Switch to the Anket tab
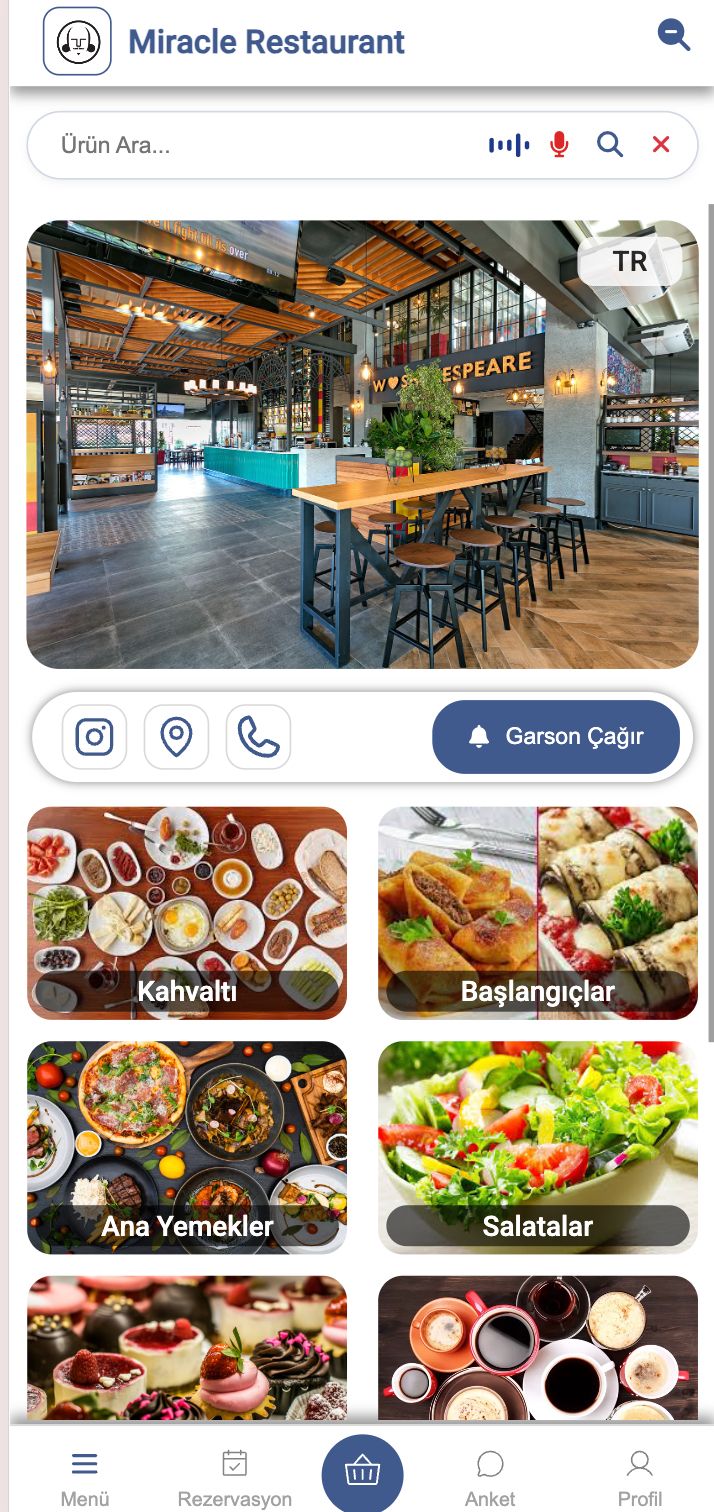Viewport: 714px width, 1512px height. pyautogui.click(x=490, y=1477)
